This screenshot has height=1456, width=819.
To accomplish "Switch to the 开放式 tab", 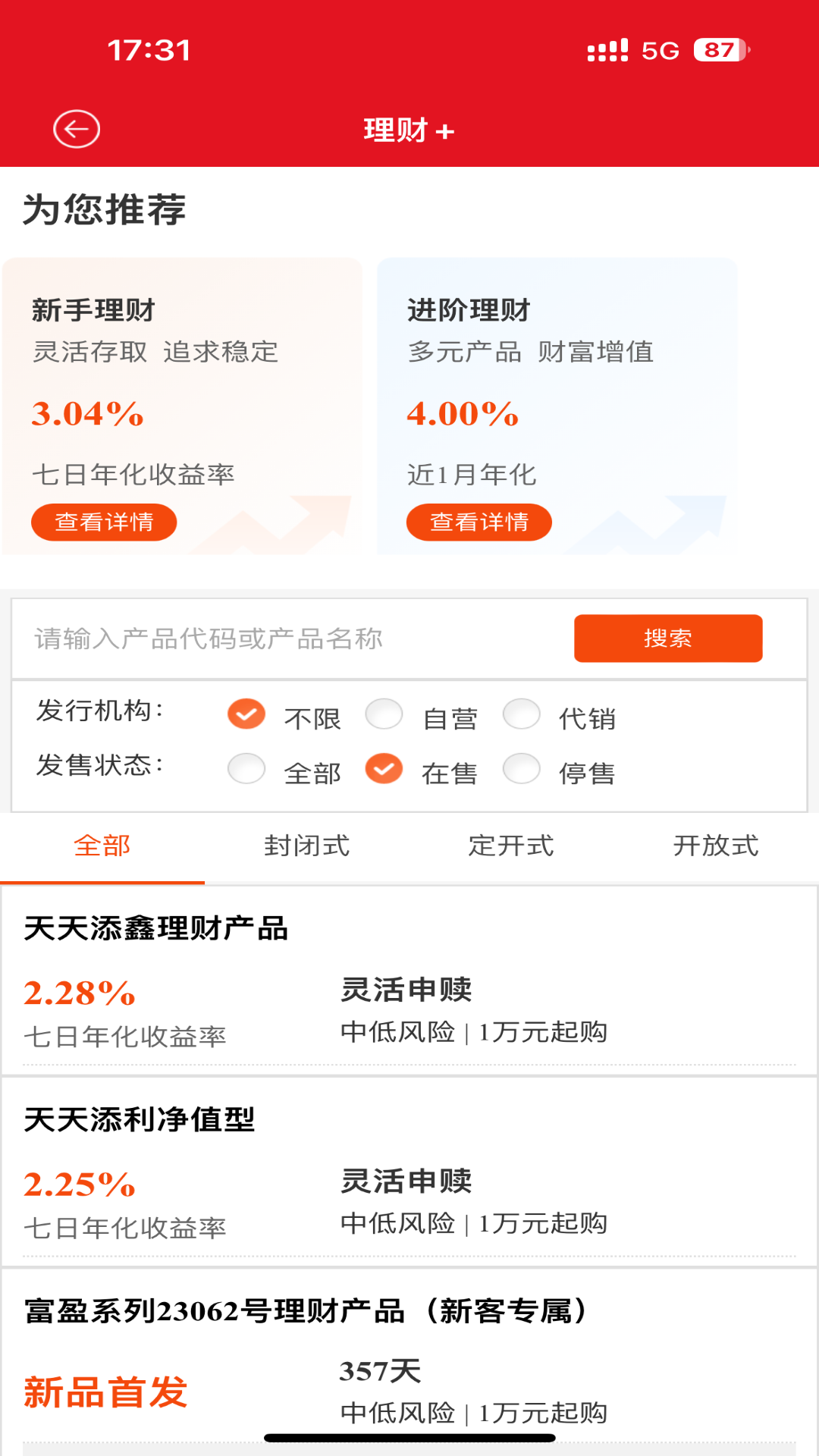I will click(715, 846).
